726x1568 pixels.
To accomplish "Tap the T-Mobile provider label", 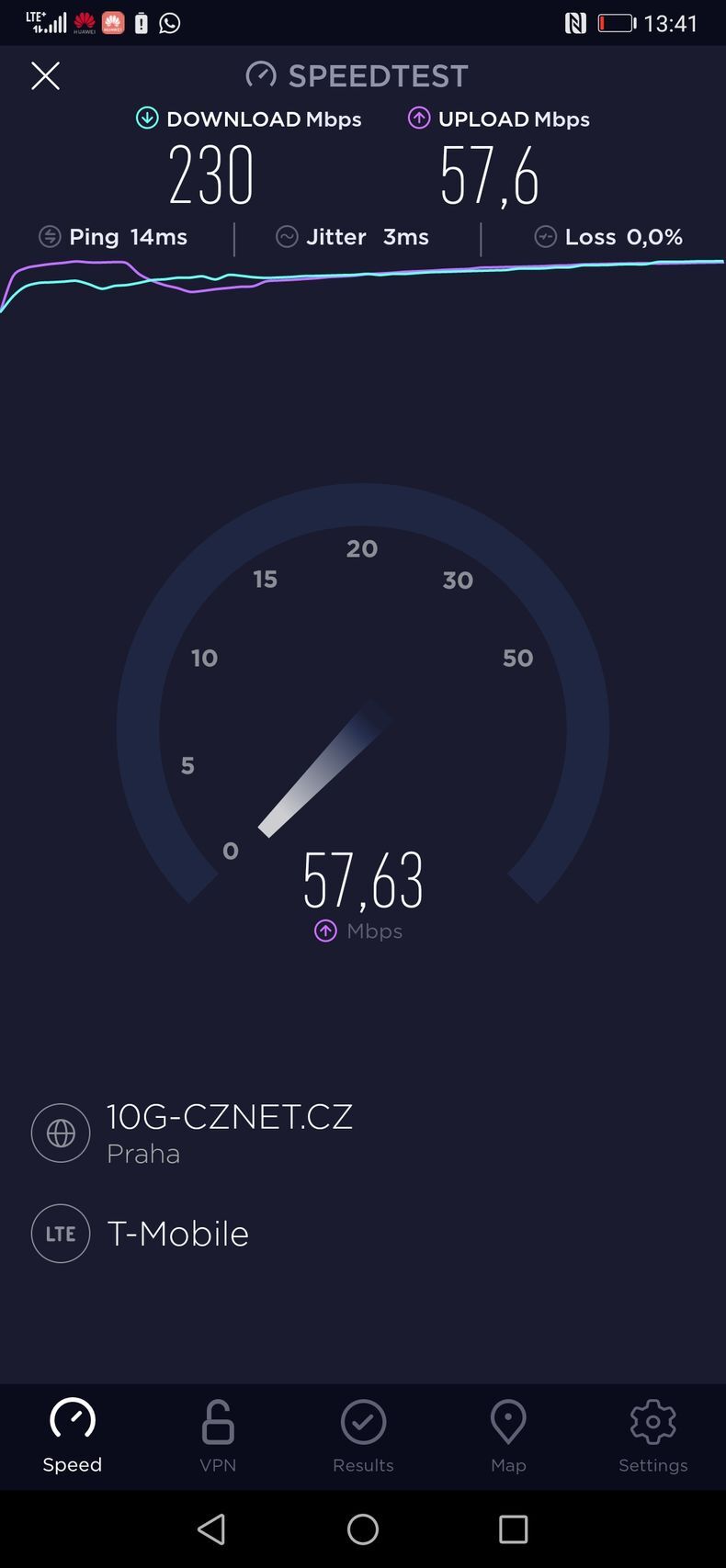I will click(x=177, y=1233).
